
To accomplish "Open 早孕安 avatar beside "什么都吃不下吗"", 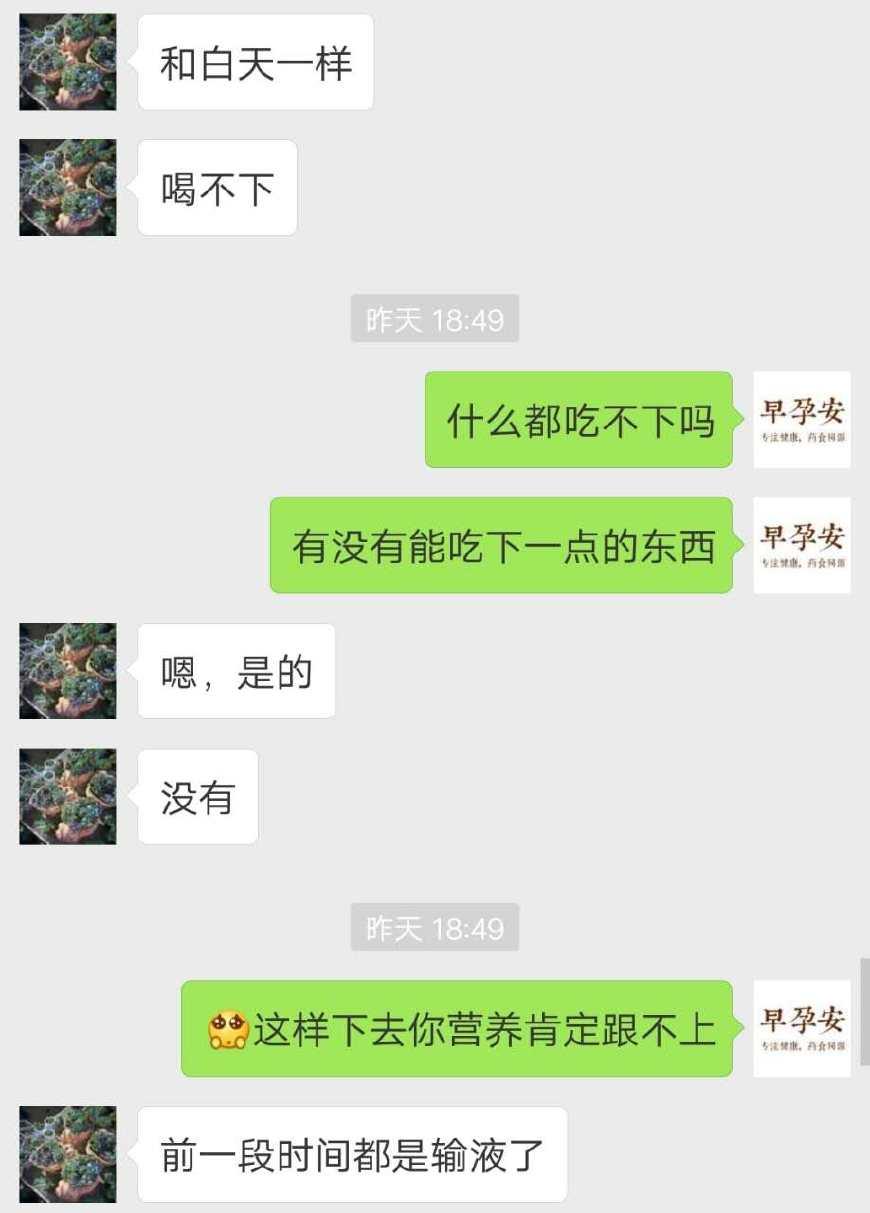I will tap(802, 420).
